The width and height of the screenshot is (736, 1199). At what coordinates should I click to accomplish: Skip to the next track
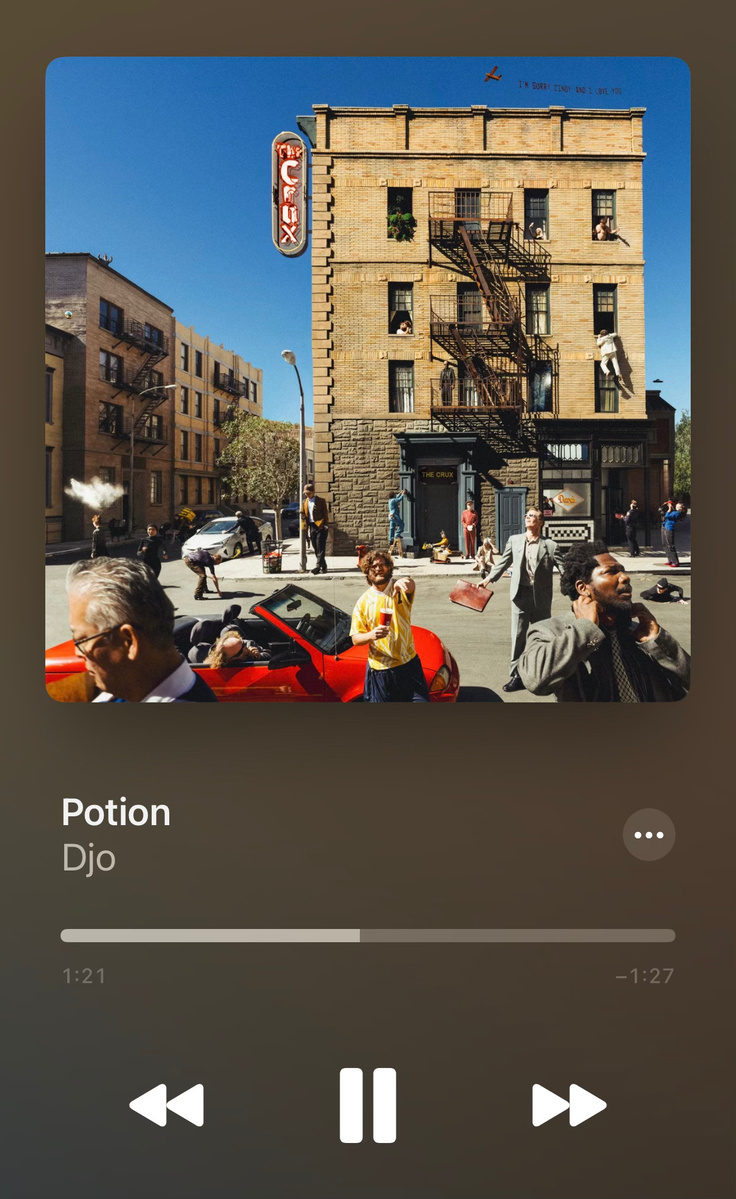[x=569, y=1105]
